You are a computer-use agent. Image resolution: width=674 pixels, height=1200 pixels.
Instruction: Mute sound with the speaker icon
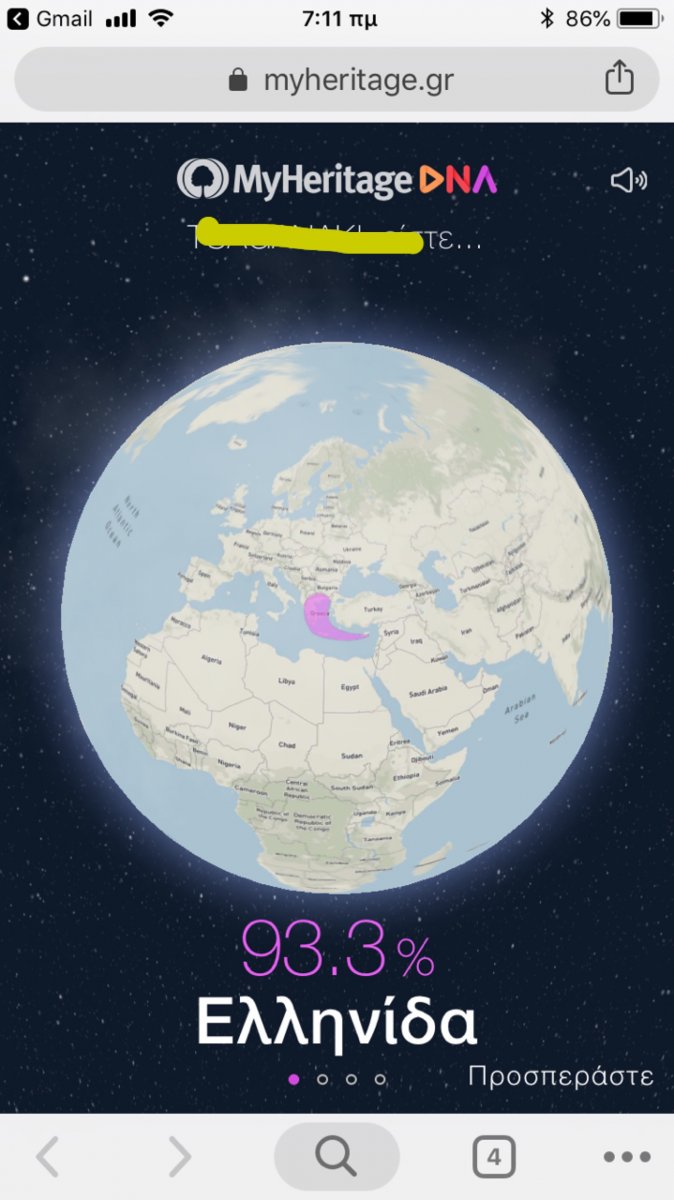coord(629,180)
